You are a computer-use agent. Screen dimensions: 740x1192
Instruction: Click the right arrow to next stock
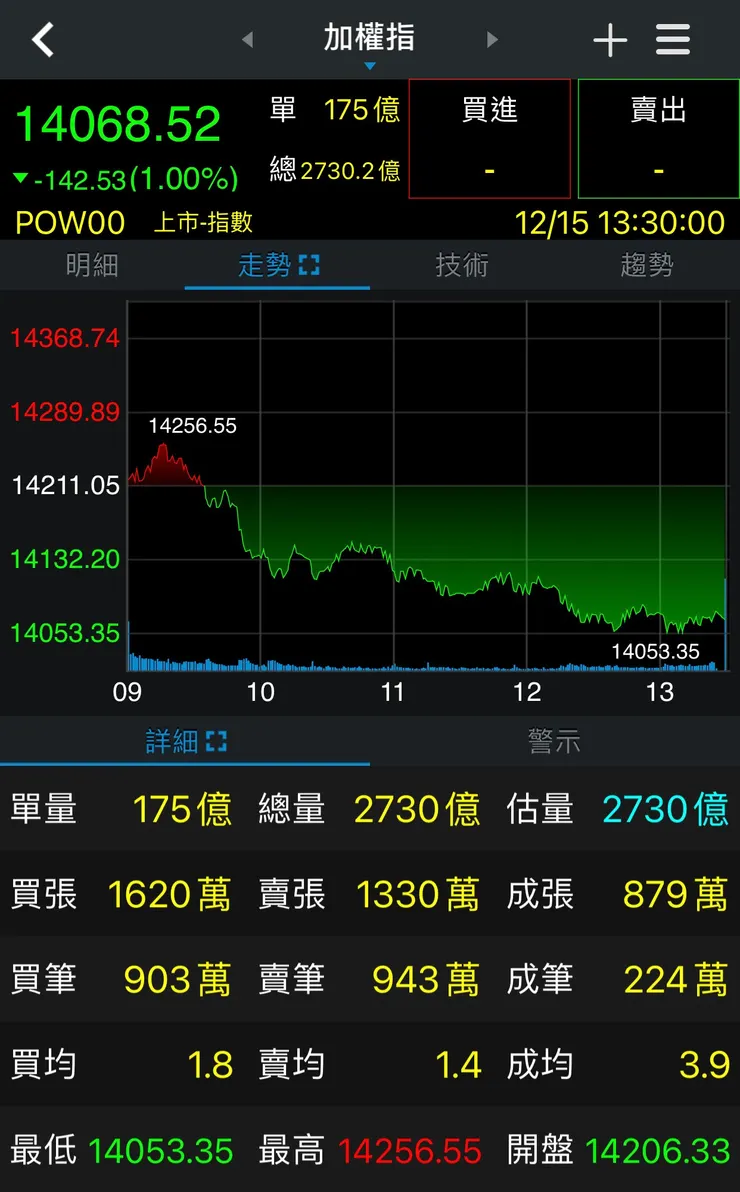pyautogui.click(x=493, y=39)
